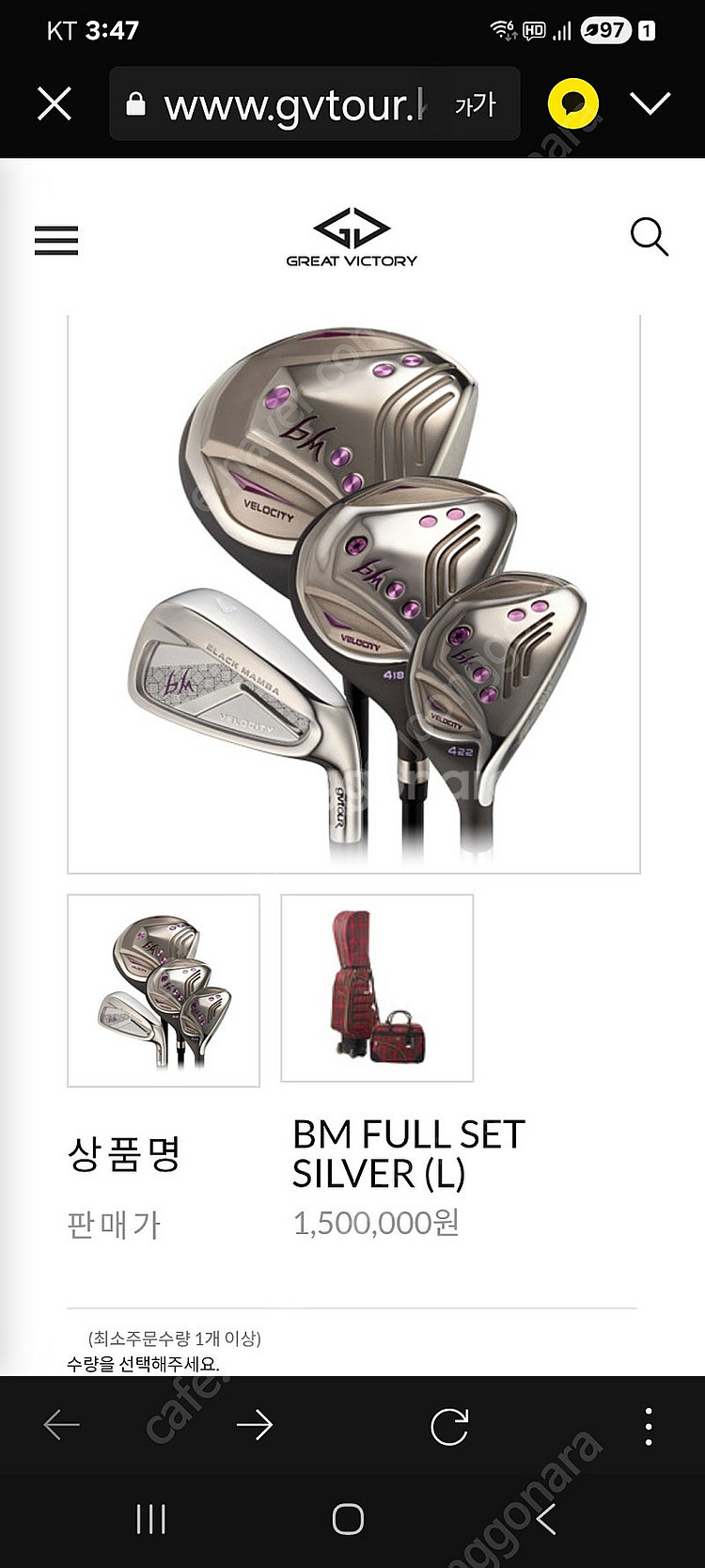This screenshot has width=705, height=1568.
Task: Select the golf clubs thumbnail
Action: 164,990
